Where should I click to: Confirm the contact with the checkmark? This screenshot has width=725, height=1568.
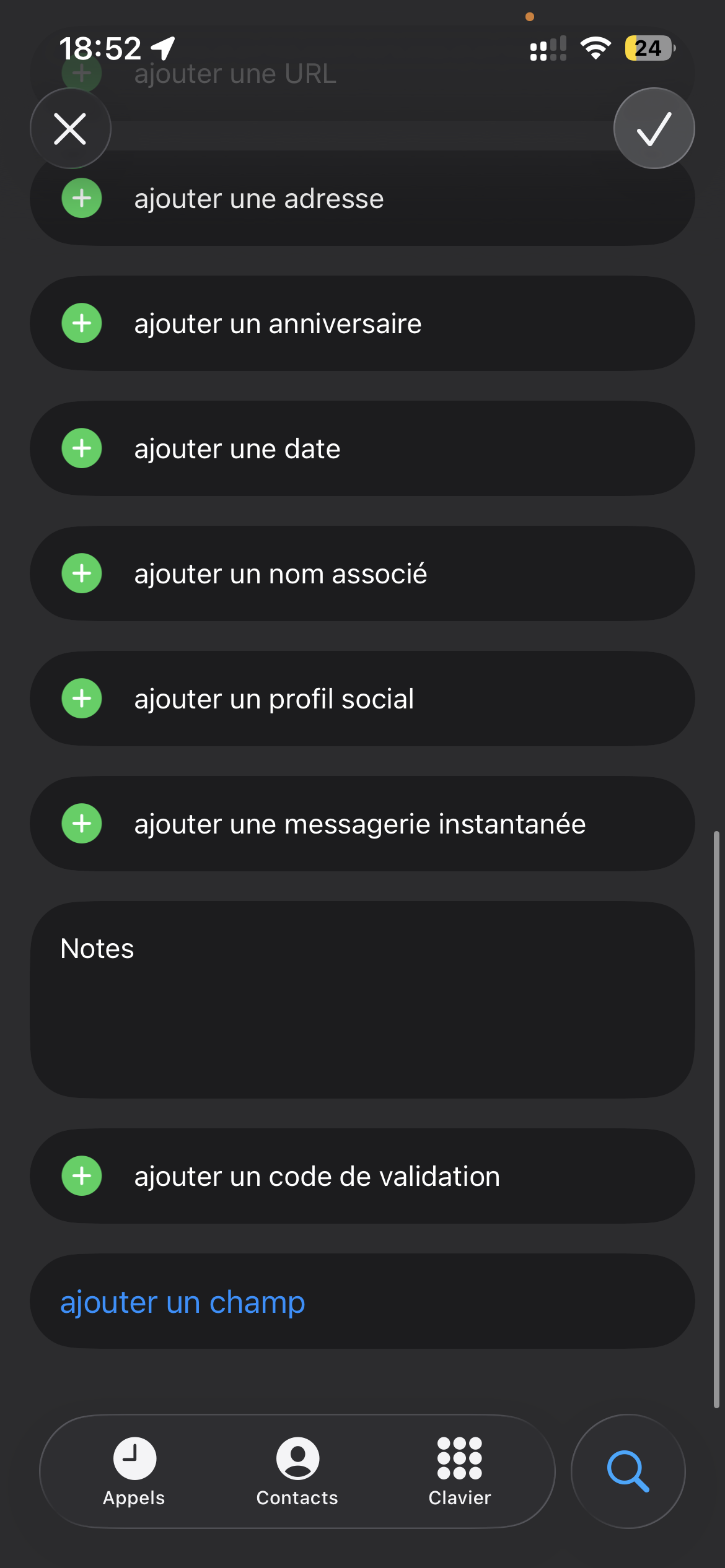pyautogui.click(x=654, y=128)
